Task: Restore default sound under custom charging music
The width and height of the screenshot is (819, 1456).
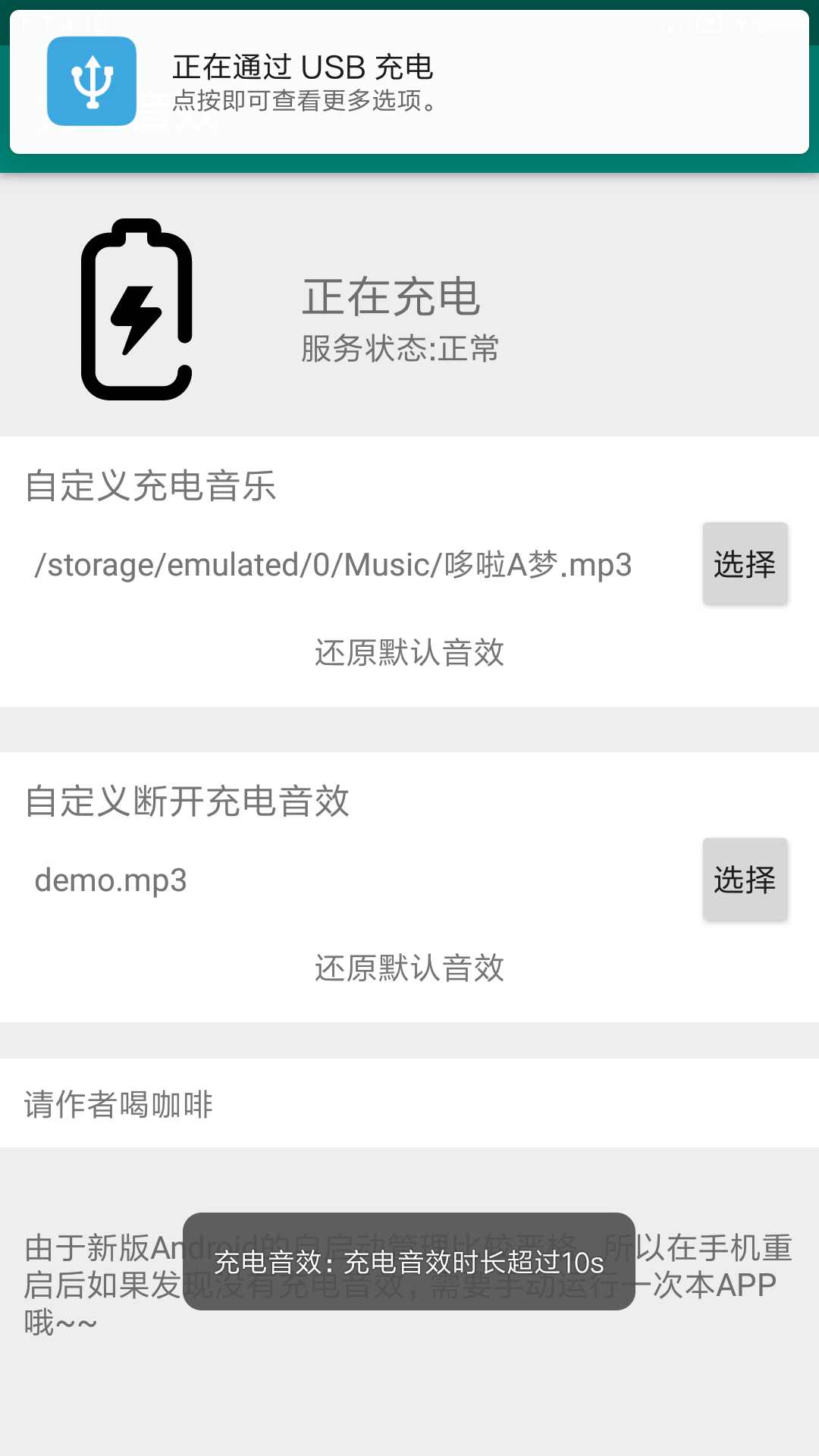Action: (x=409, y=652)
